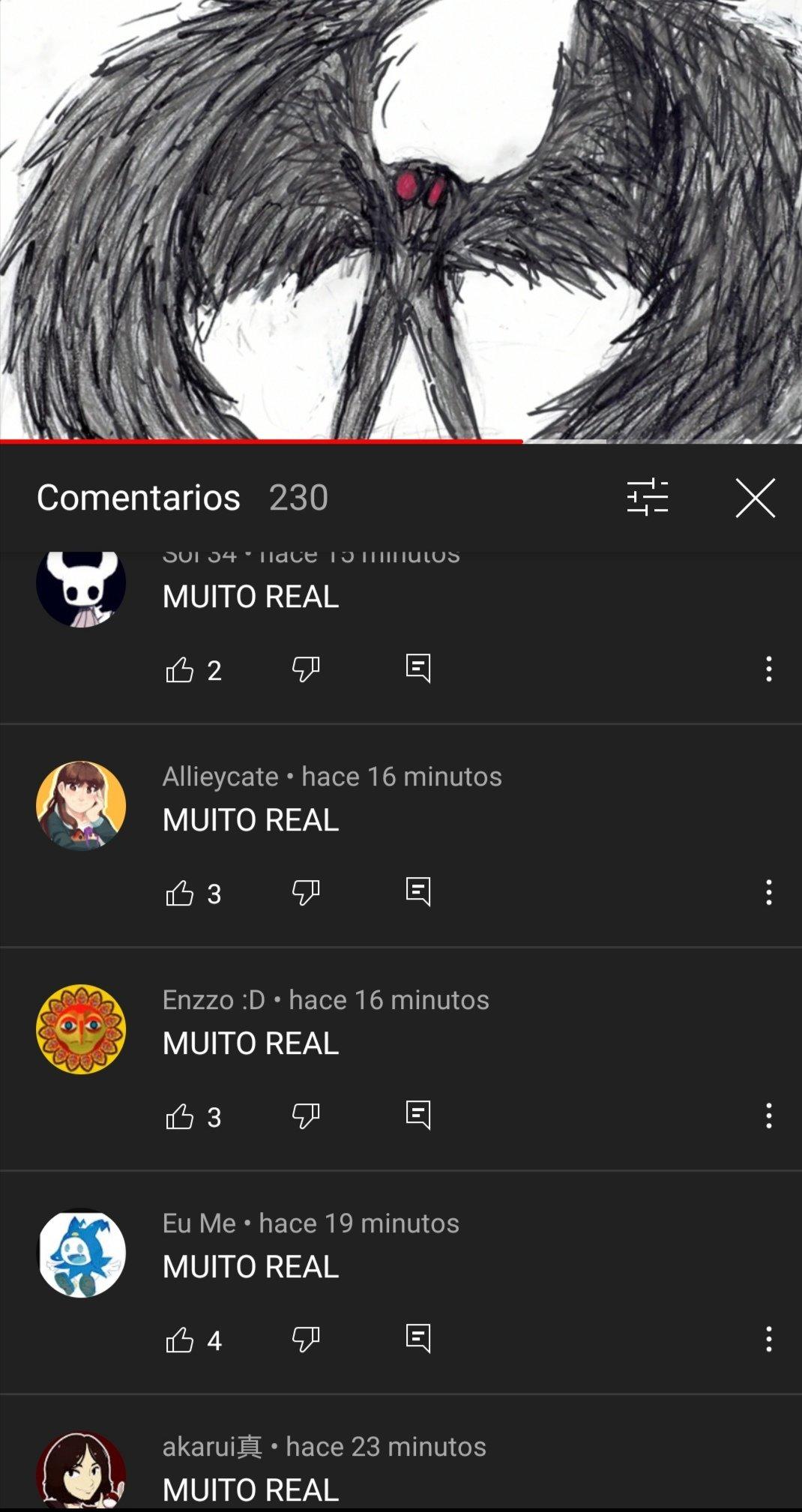Open the options menu on Allieycate's comment
The height and width of the screenshot is (1512, 802).
point(768,892)
